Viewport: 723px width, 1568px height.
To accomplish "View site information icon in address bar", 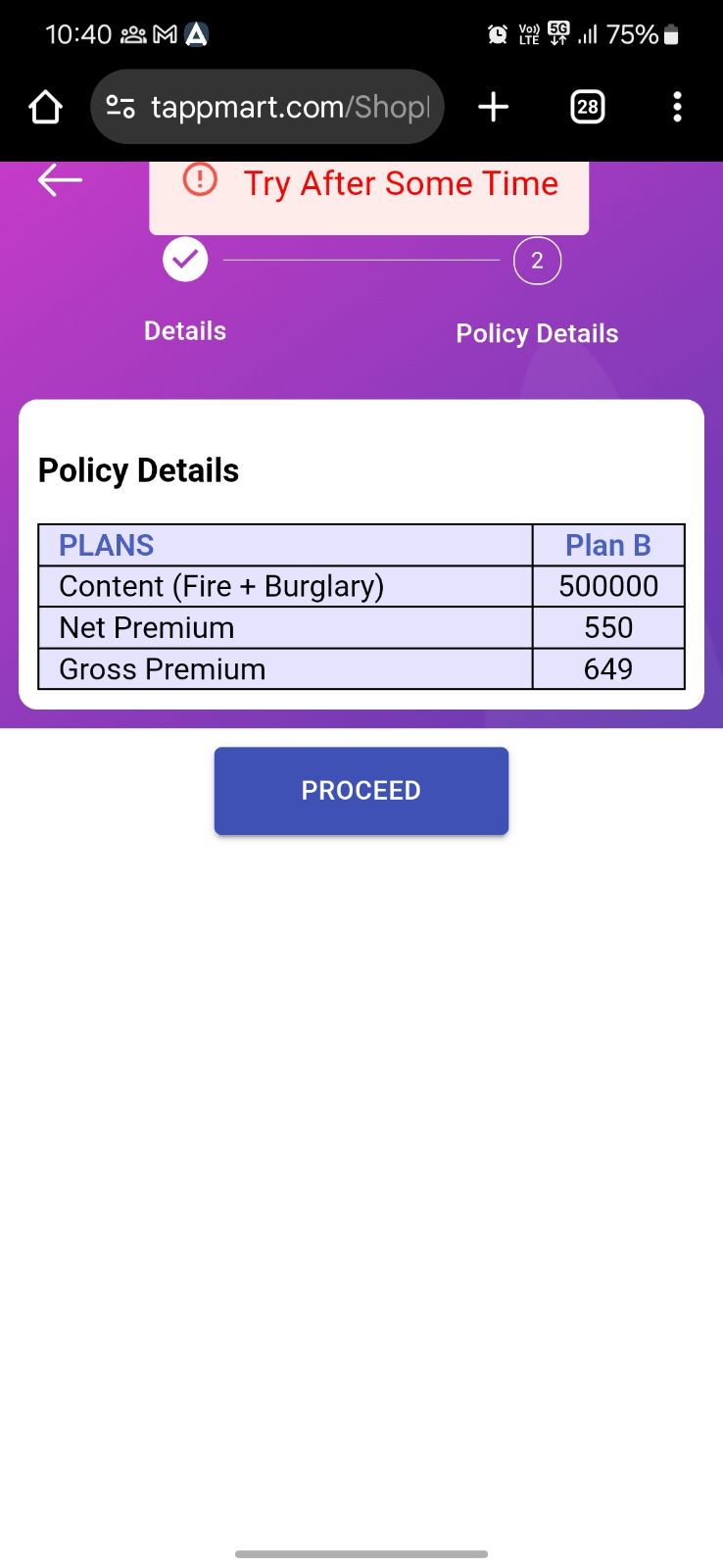I will (120, 107).
